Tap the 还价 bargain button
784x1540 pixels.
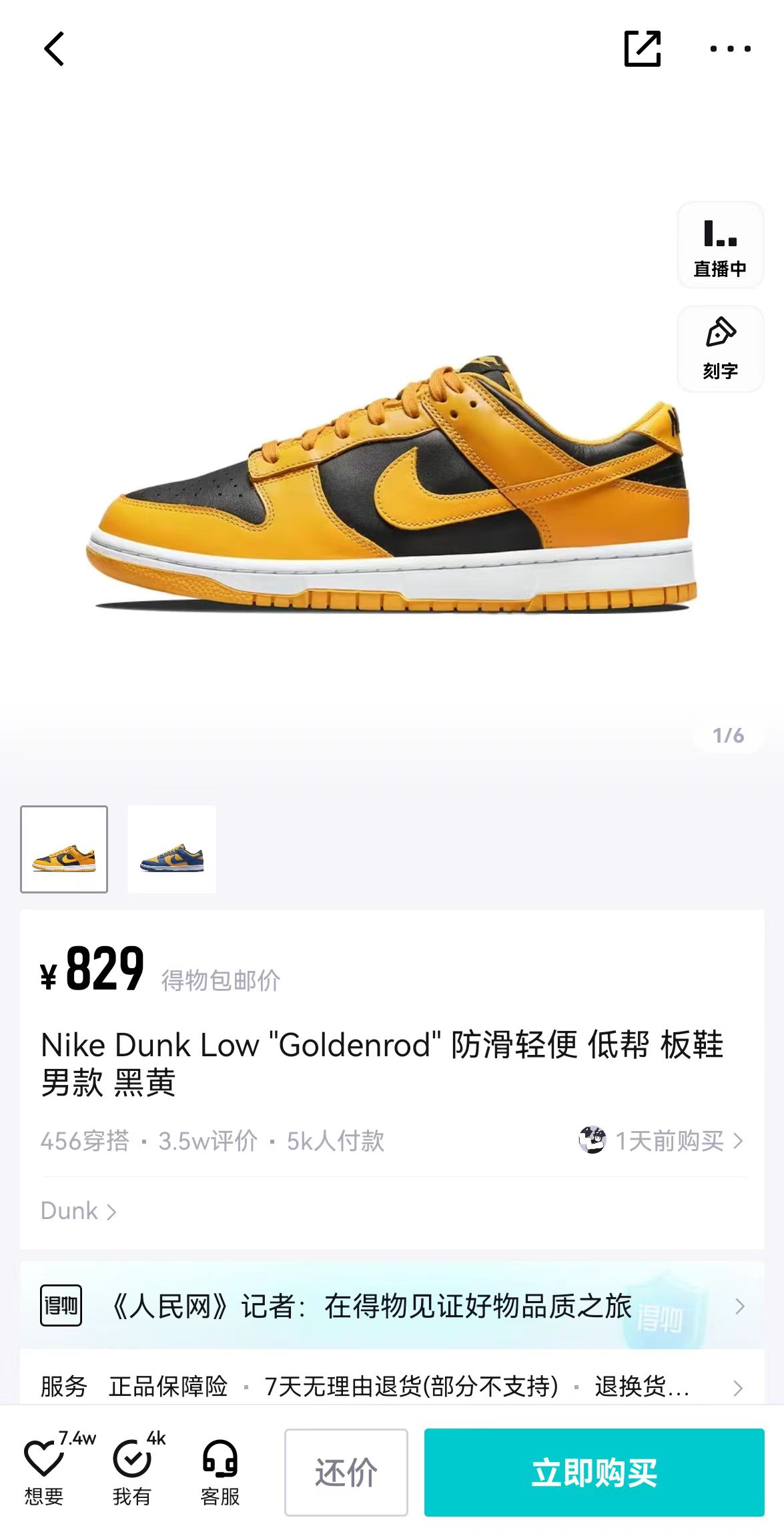(x=346, y=1472)
